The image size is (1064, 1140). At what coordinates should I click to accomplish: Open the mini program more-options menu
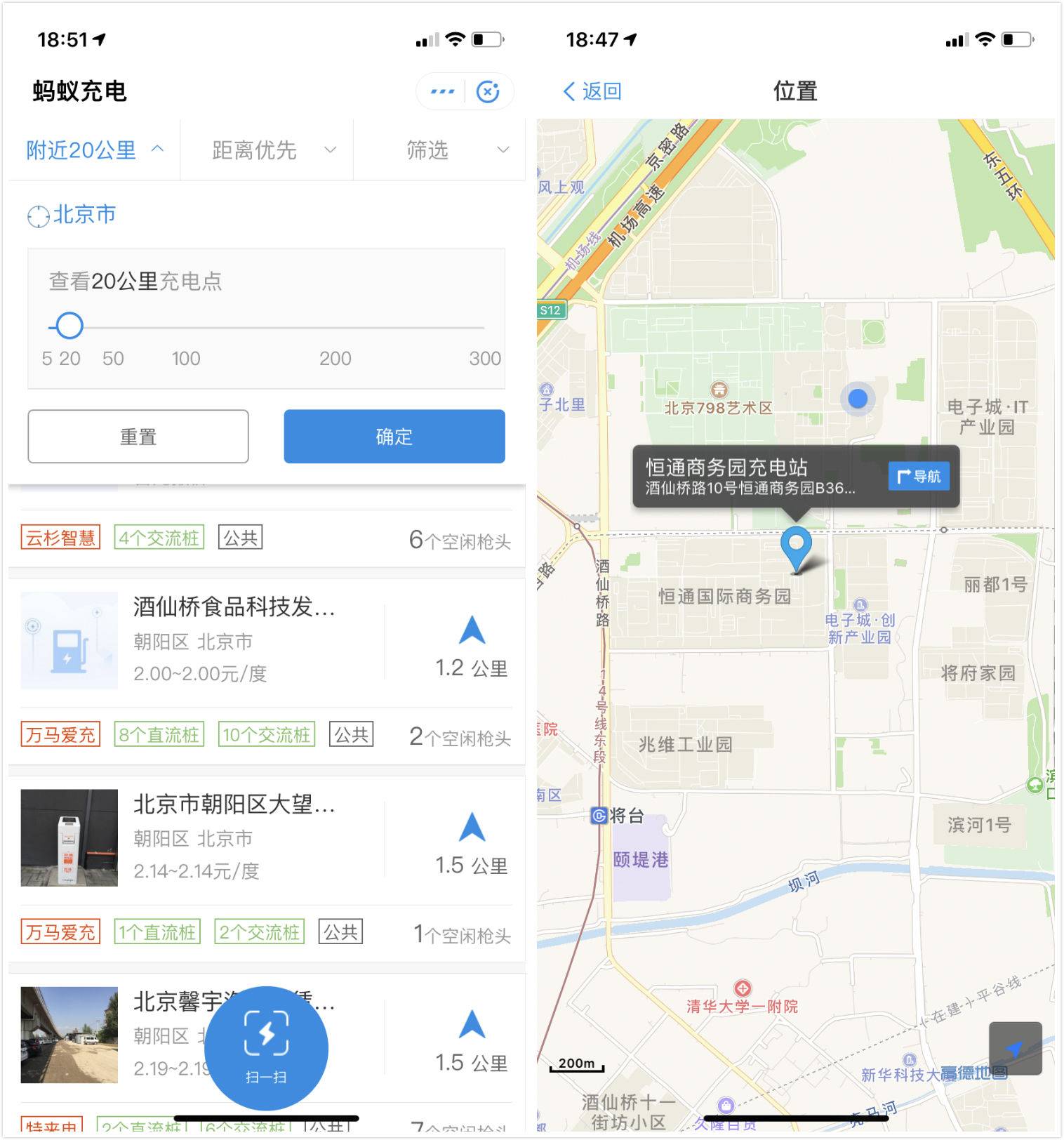pos(442,91)
